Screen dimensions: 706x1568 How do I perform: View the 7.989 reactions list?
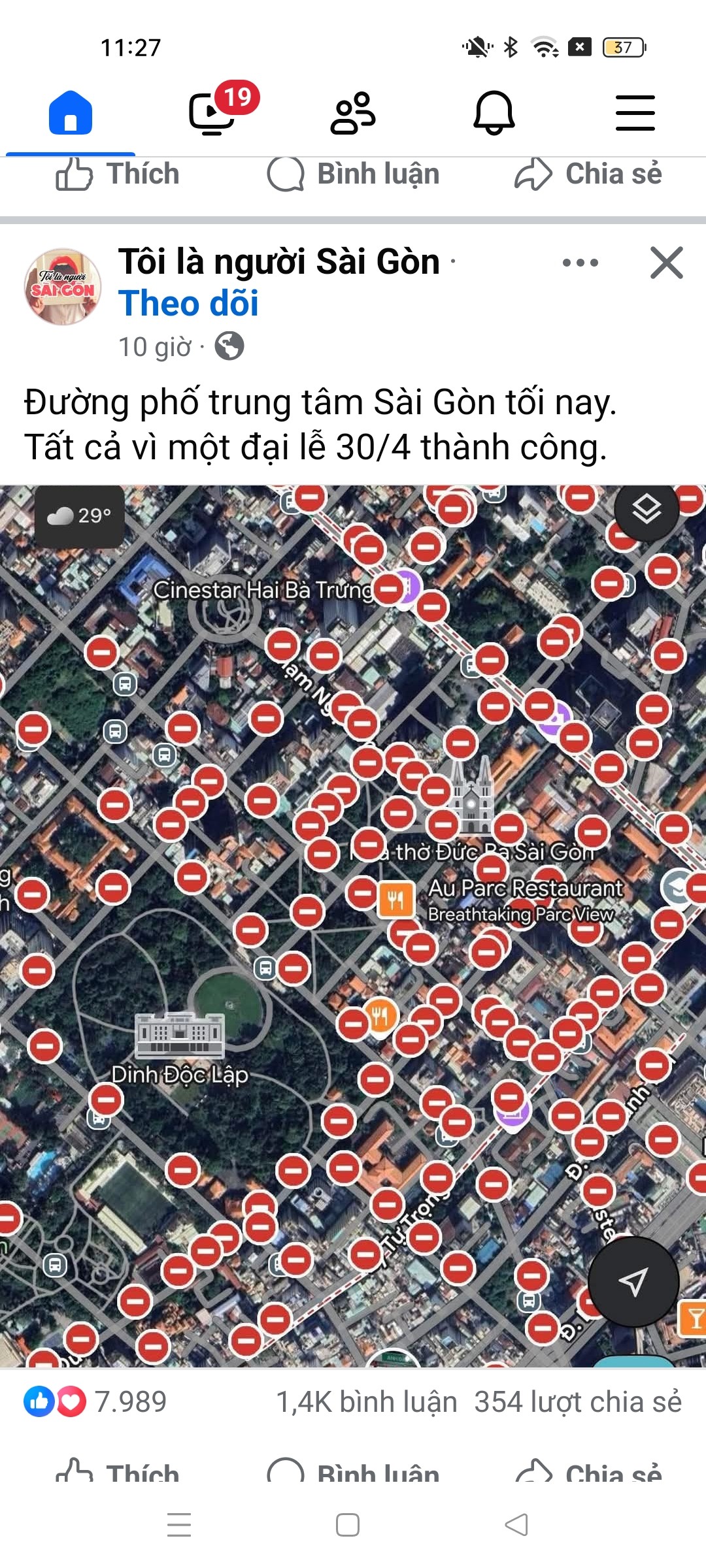point(95,1402)
